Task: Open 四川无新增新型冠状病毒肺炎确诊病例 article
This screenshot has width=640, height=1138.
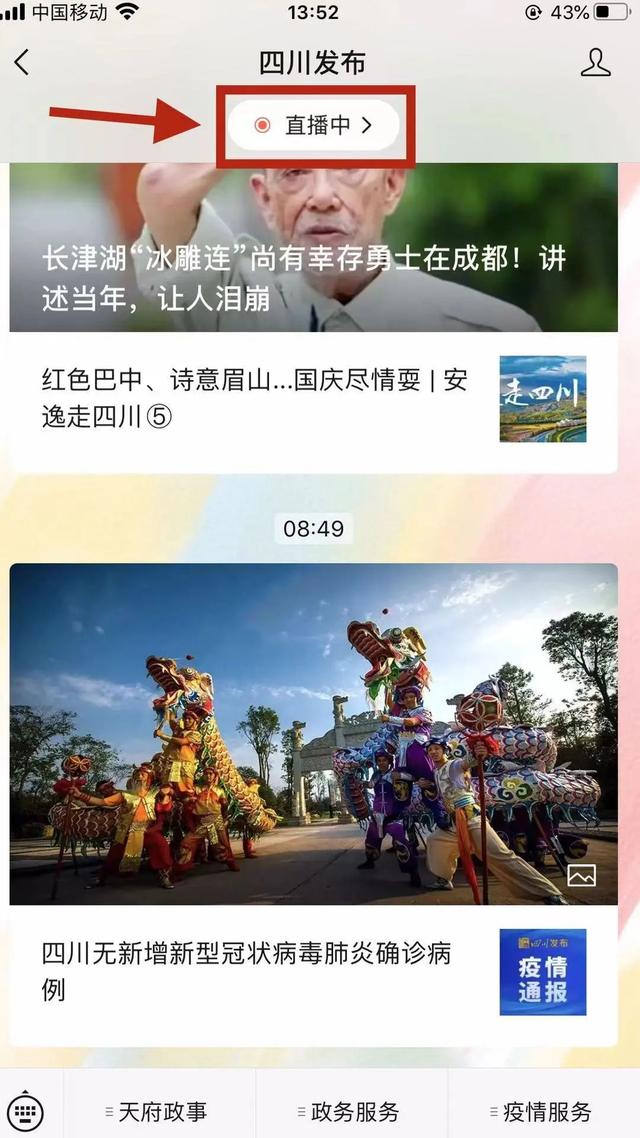Action: pos(247,970)
